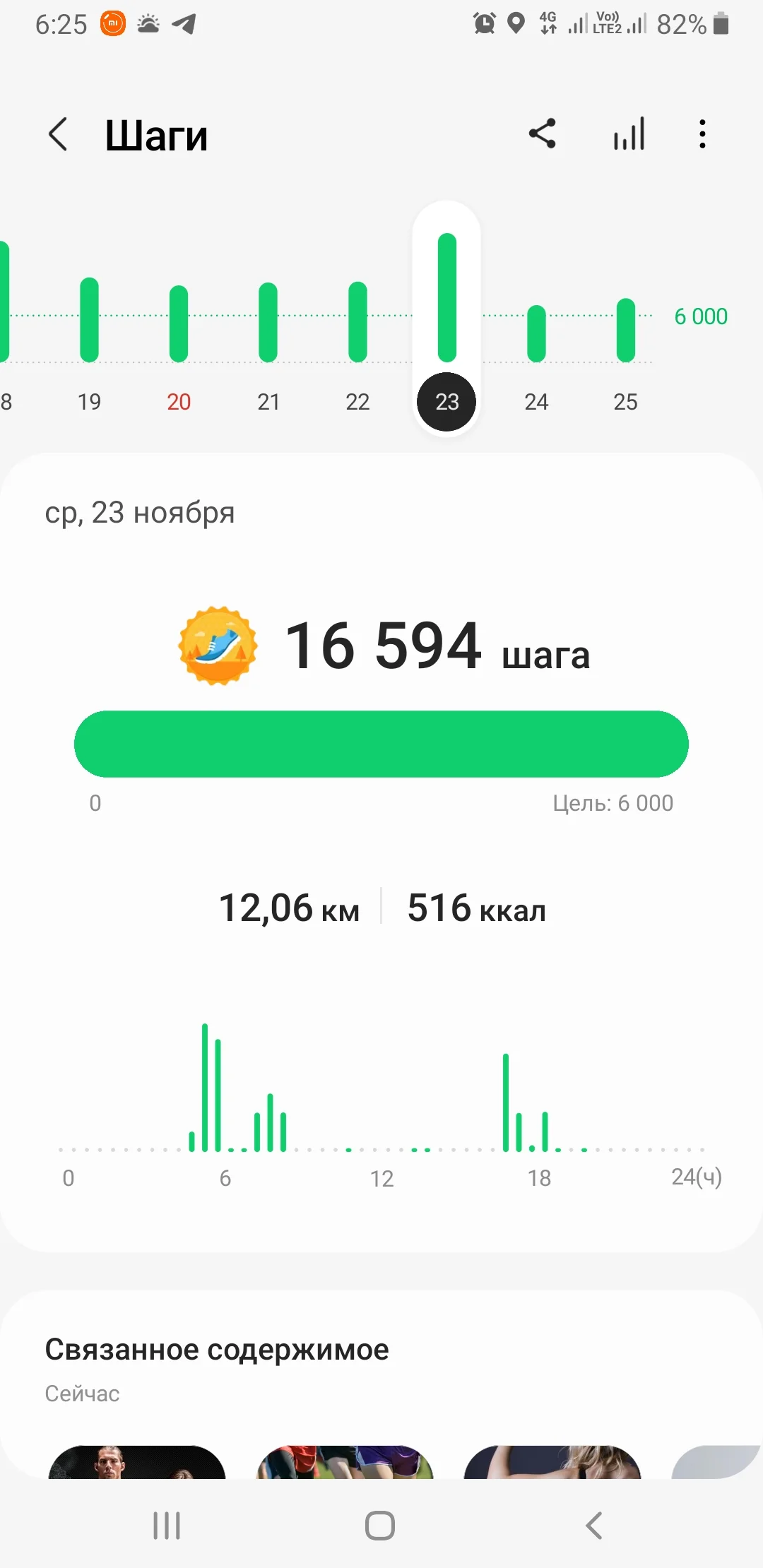Share the step count results
Screen dimensions: 763x1568
tap(543, 133)
